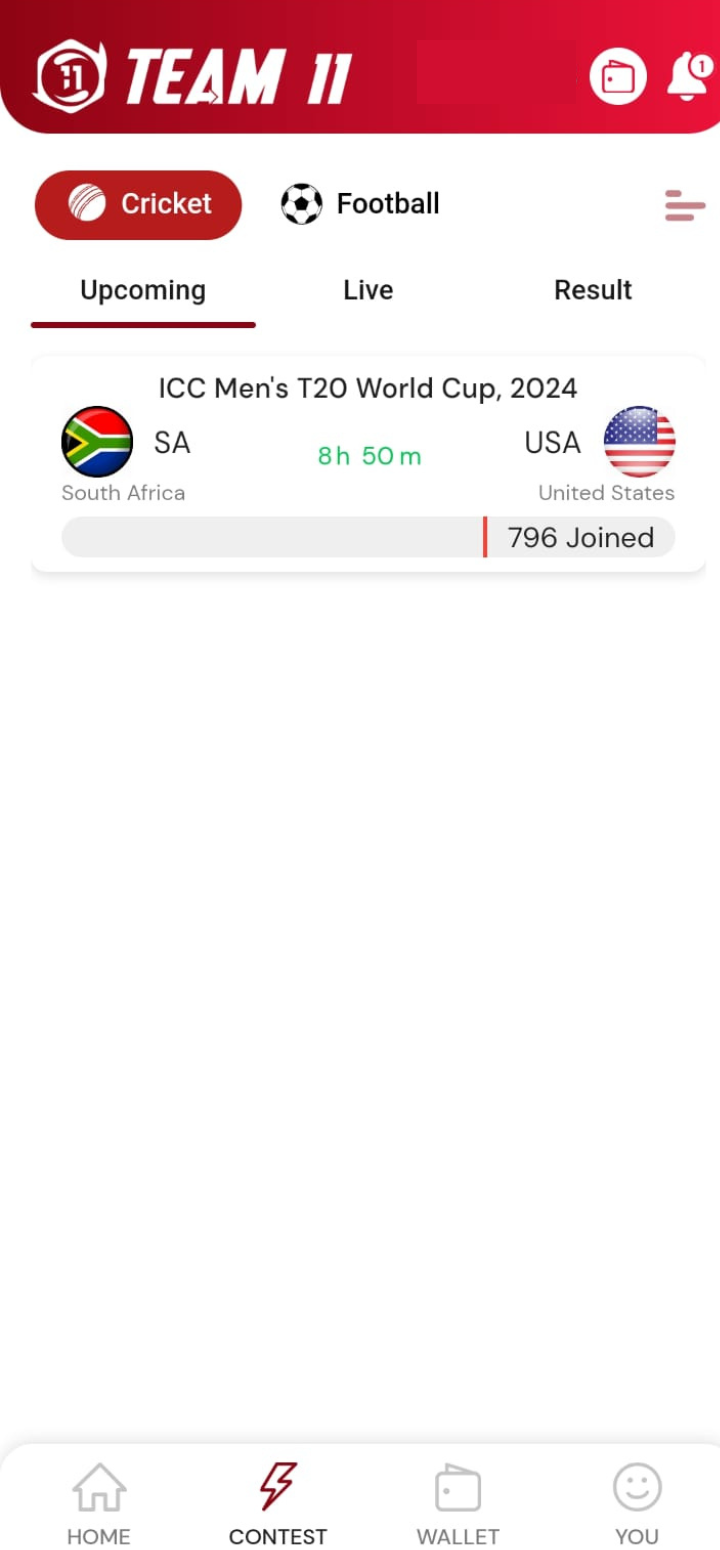720x1550 pixels.
Task: View the Result tab
Action: 593,291
